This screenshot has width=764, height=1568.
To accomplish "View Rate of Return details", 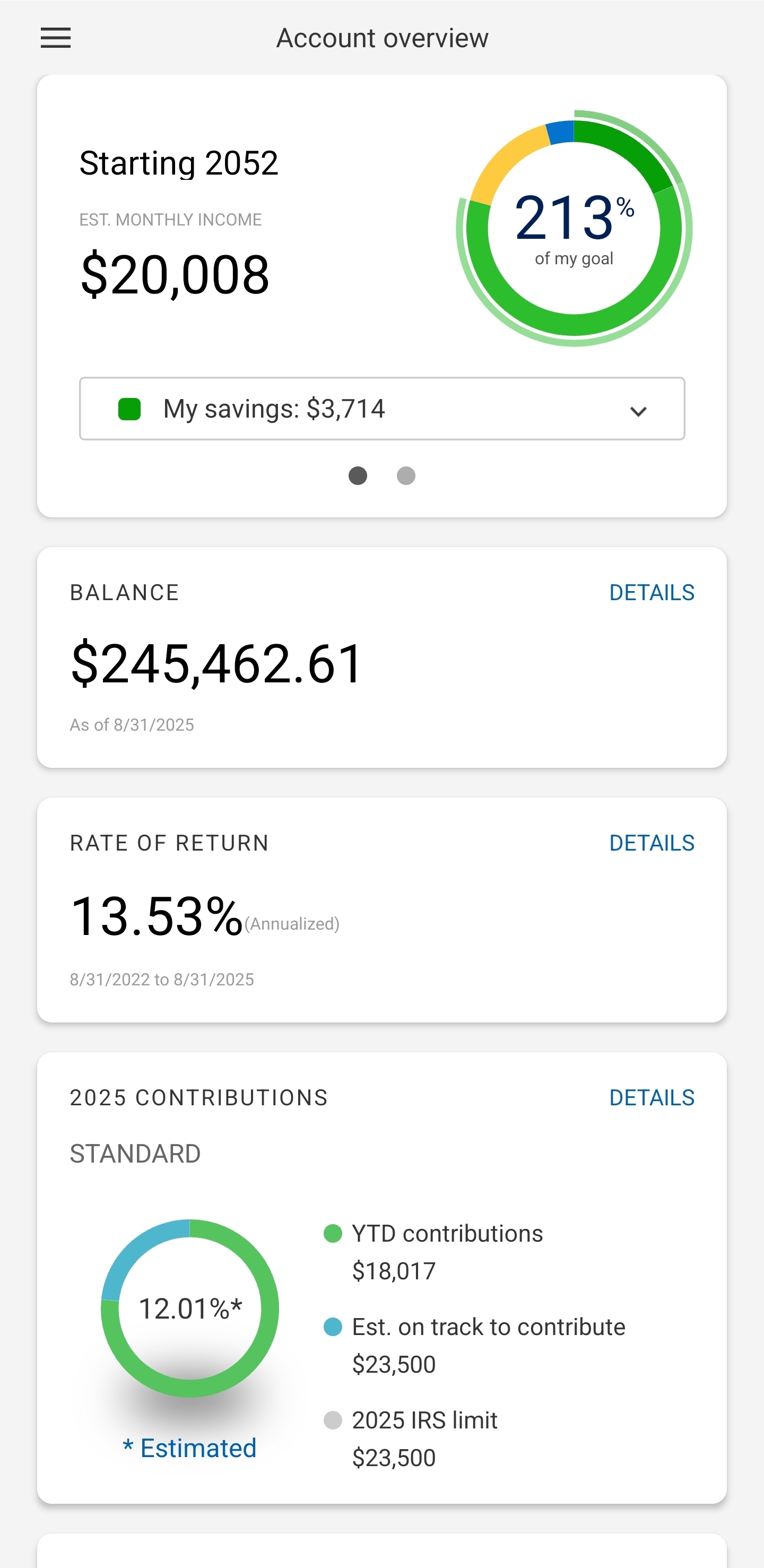I will 652,843.
